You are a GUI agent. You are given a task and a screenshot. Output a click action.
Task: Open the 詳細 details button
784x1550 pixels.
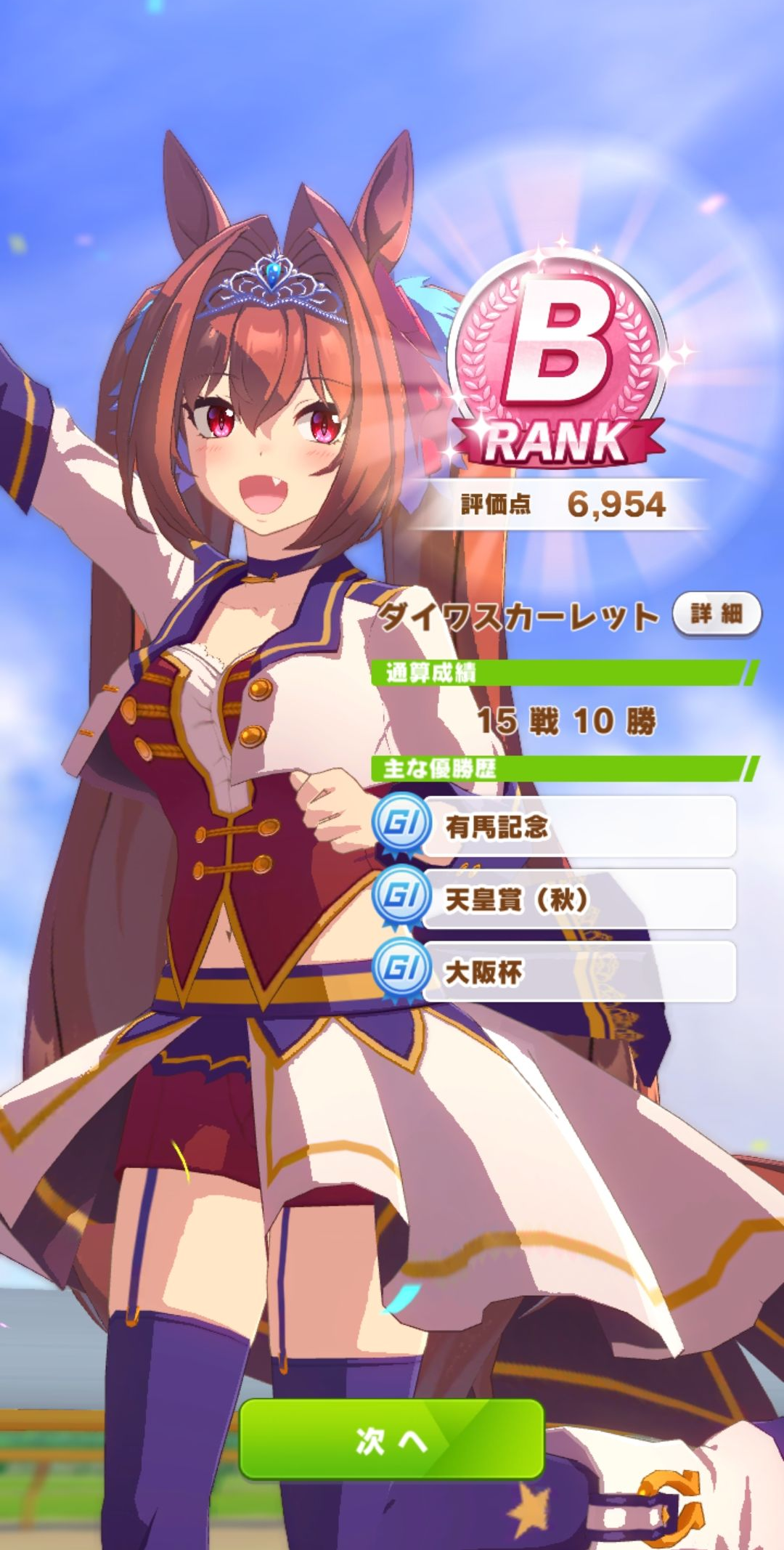(716, 614)
